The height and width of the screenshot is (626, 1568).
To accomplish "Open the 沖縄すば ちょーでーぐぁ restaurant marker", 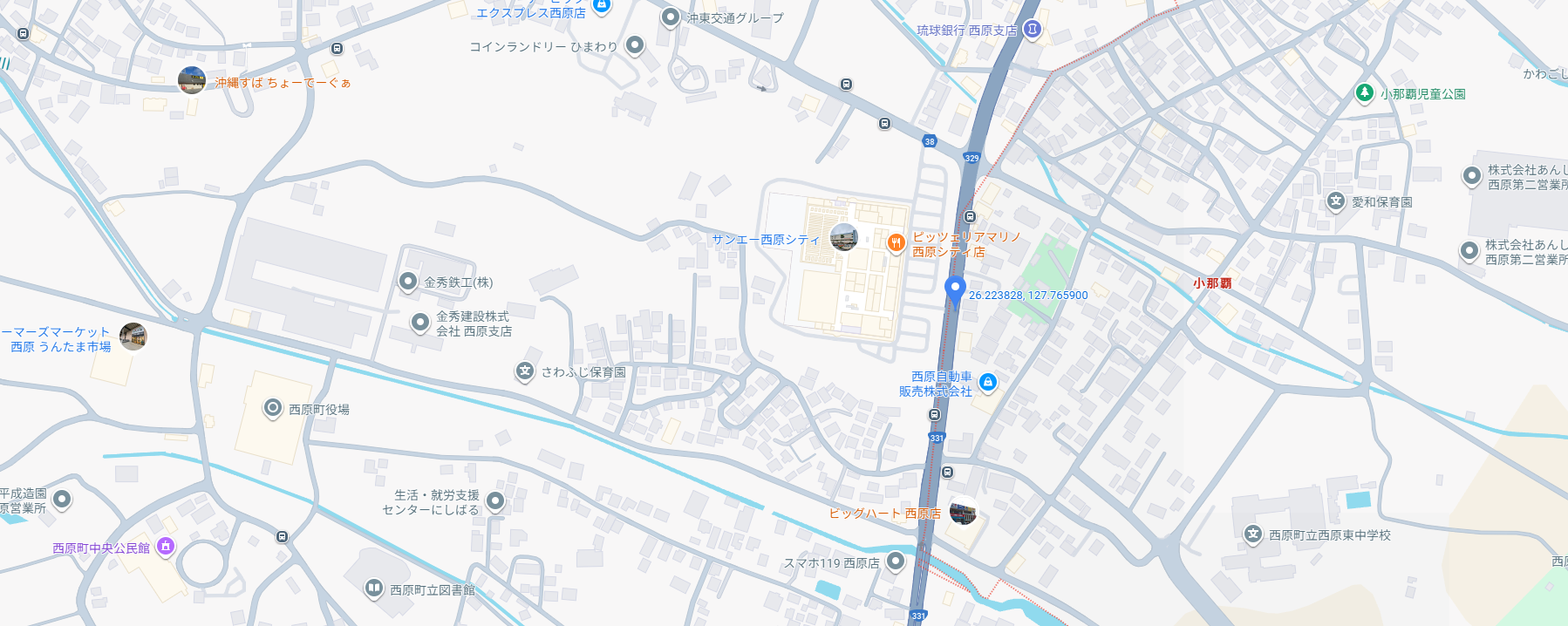I will pyautogui.click(x=191, y=81).
